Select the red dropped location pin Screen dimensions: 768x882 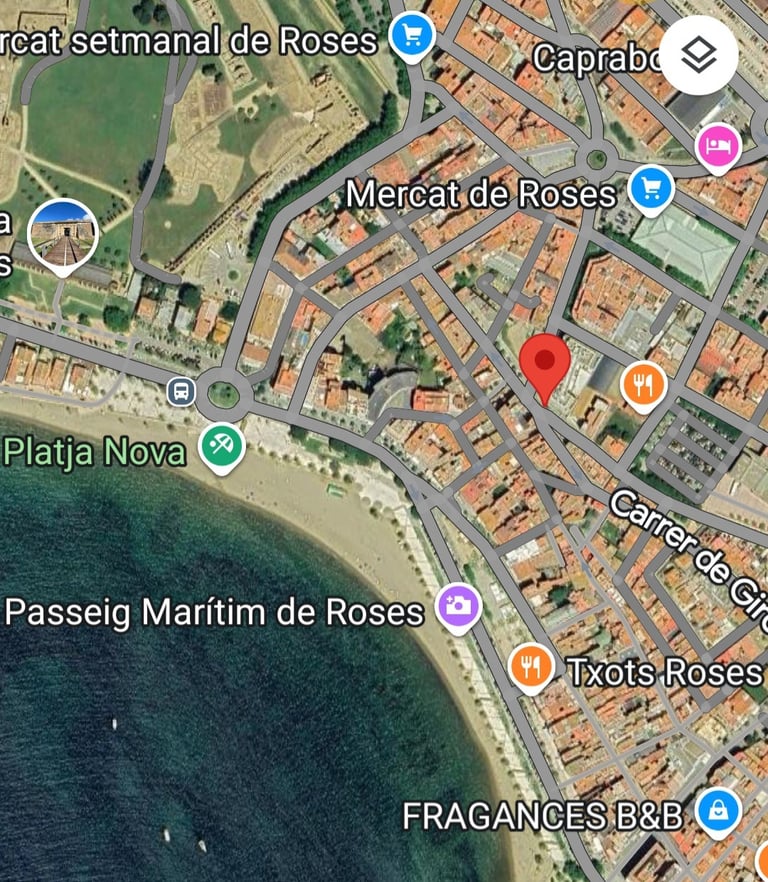[545, 367]
